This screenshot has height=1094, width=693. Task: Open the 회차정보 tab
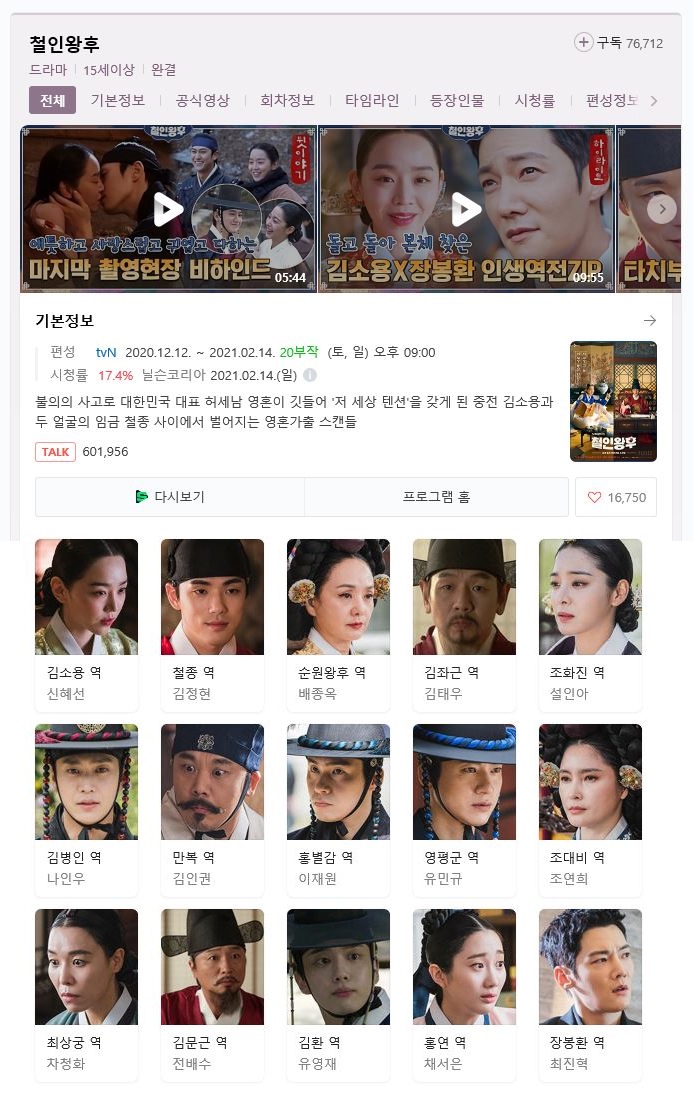point(287,100)
